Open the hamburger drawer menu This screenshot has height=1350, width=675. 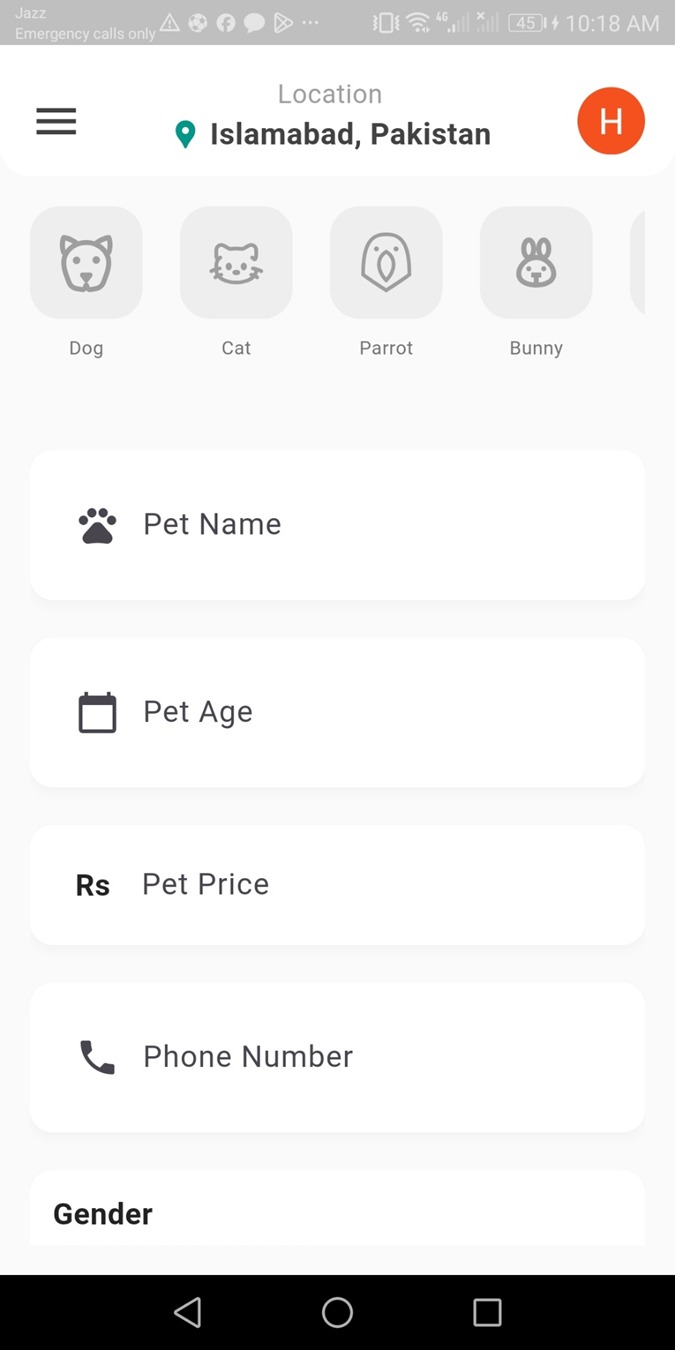[56, 122]
